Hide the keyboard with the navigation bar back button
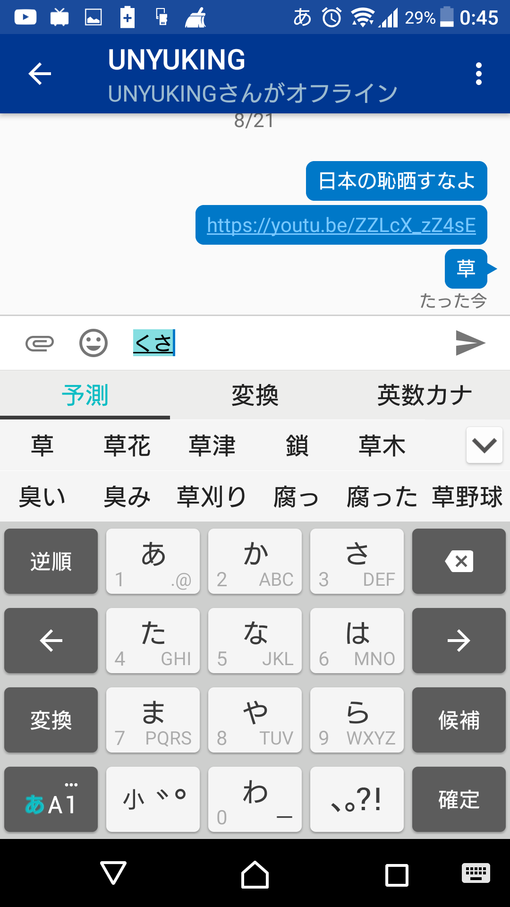Screen dimensions: 510x907 tap(113, 873)
